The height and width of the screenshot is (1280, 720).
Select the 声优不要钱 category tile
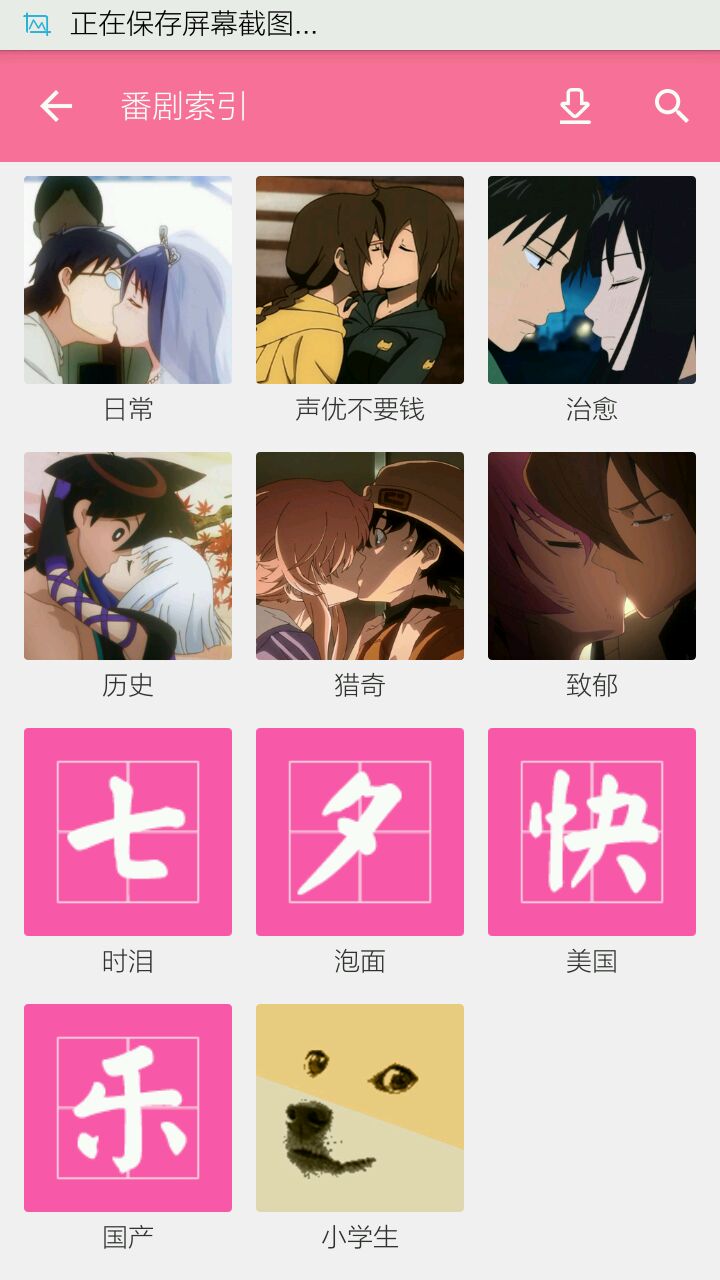(360, 280)
